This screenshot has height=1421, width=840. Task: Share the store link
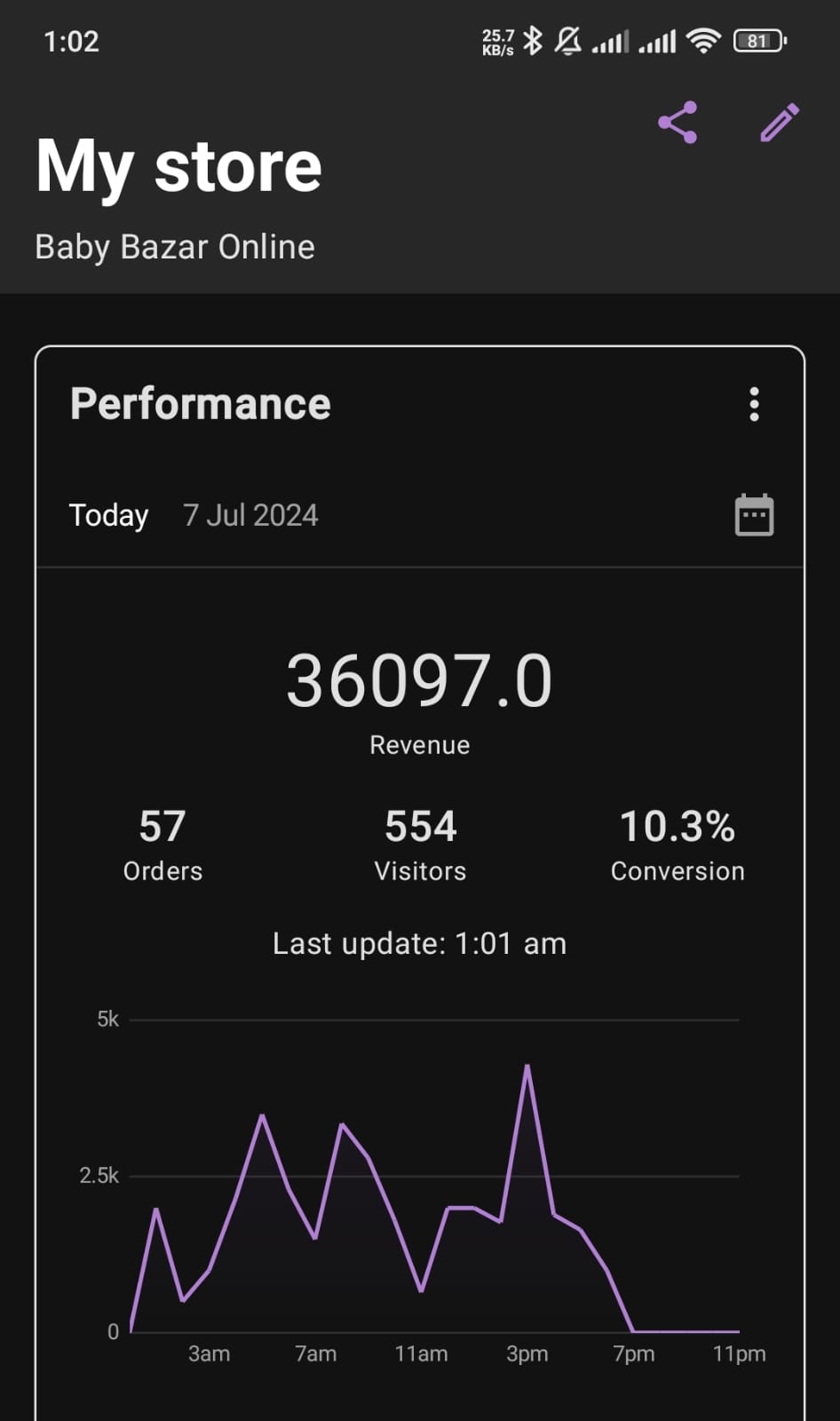coord(678,123)
